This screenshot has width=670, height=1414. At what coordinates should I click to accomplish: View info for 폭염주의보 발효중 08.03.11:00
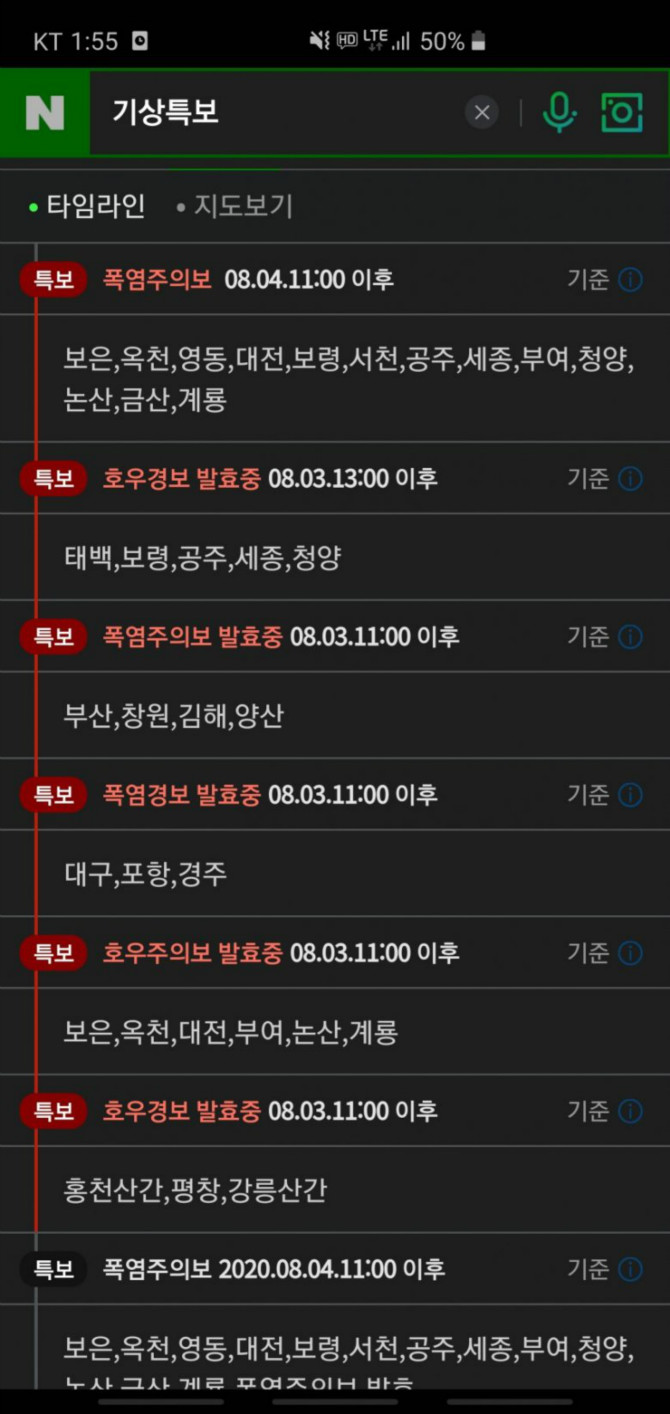[x=630, y=637]
